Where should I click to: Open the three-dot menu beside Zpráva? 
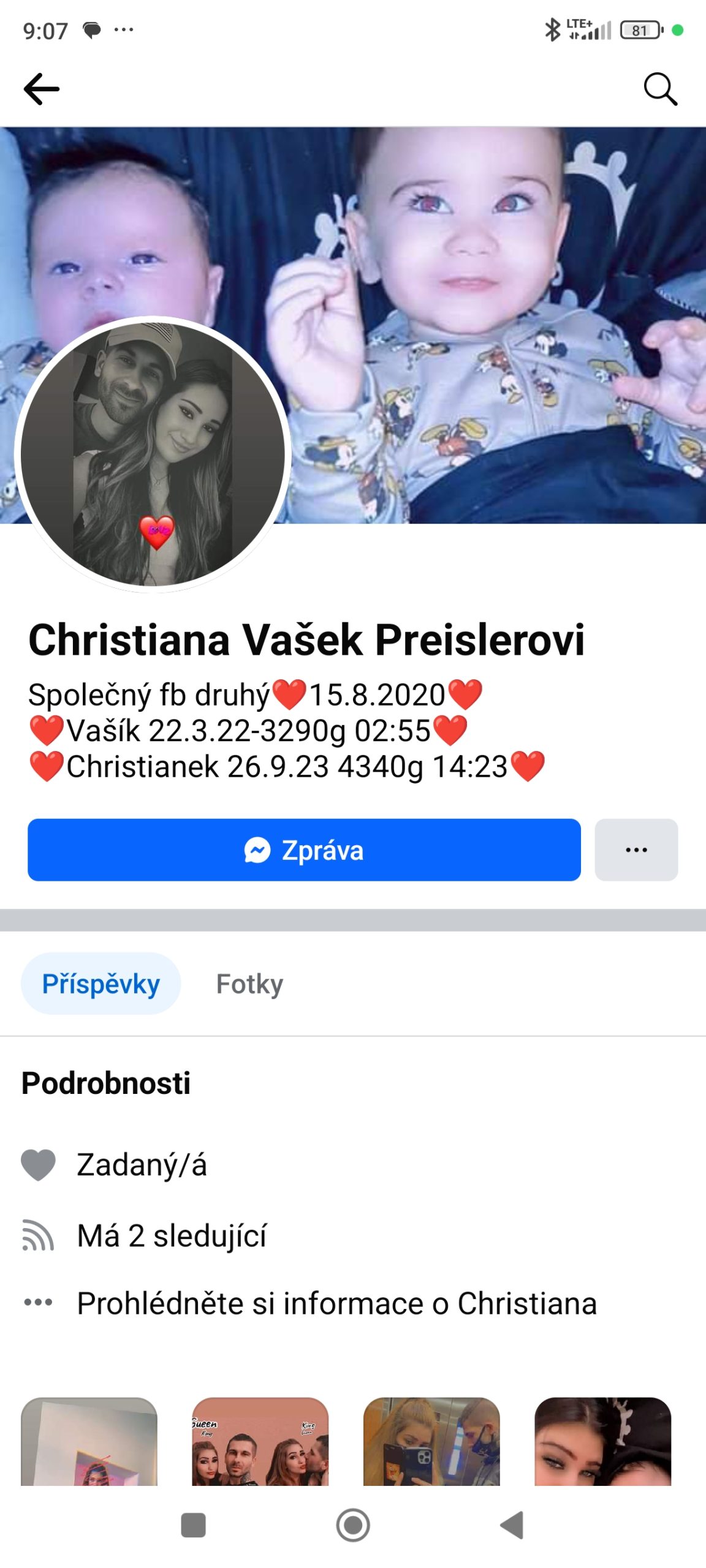coord(636,850)
